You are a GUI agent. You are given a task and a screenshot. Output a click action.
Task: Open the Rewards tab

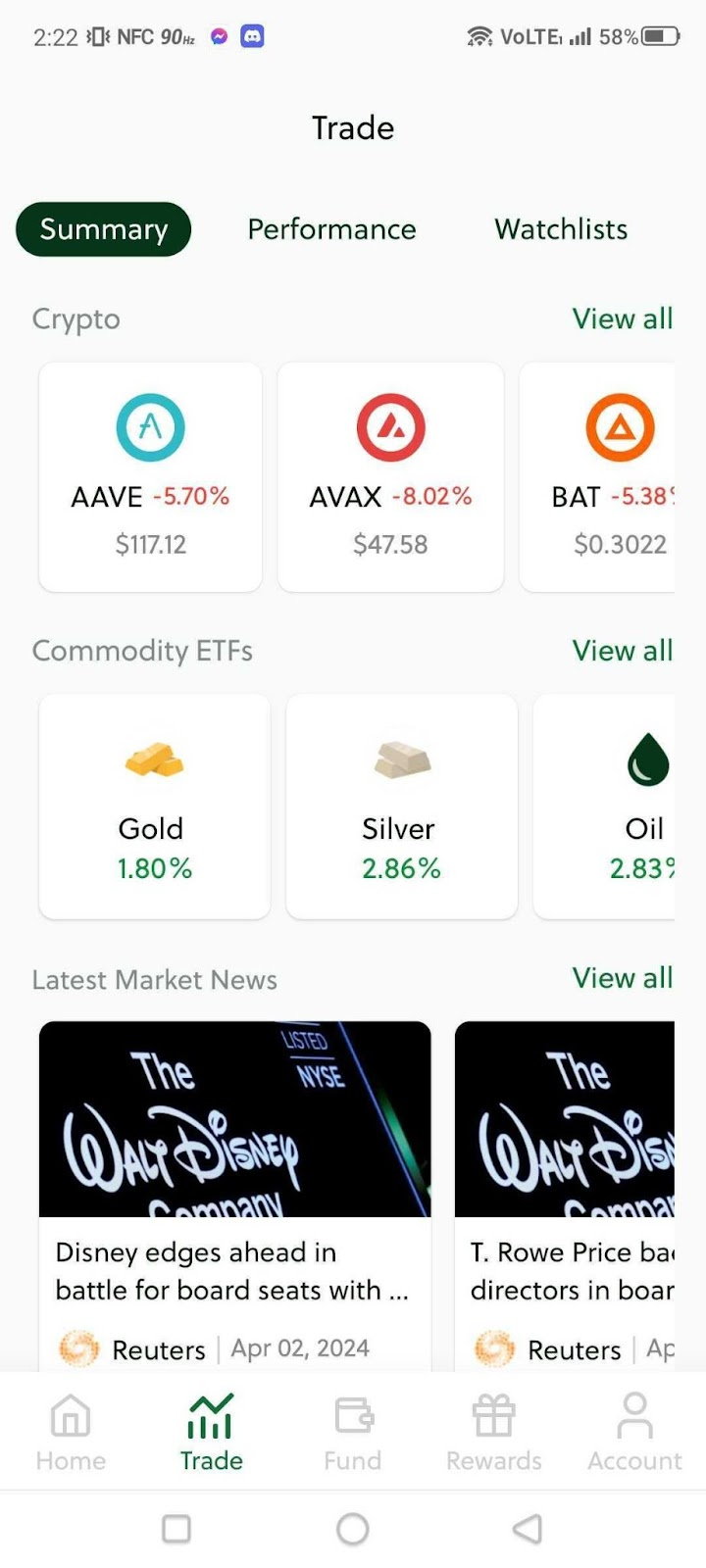coord(494,1433)
